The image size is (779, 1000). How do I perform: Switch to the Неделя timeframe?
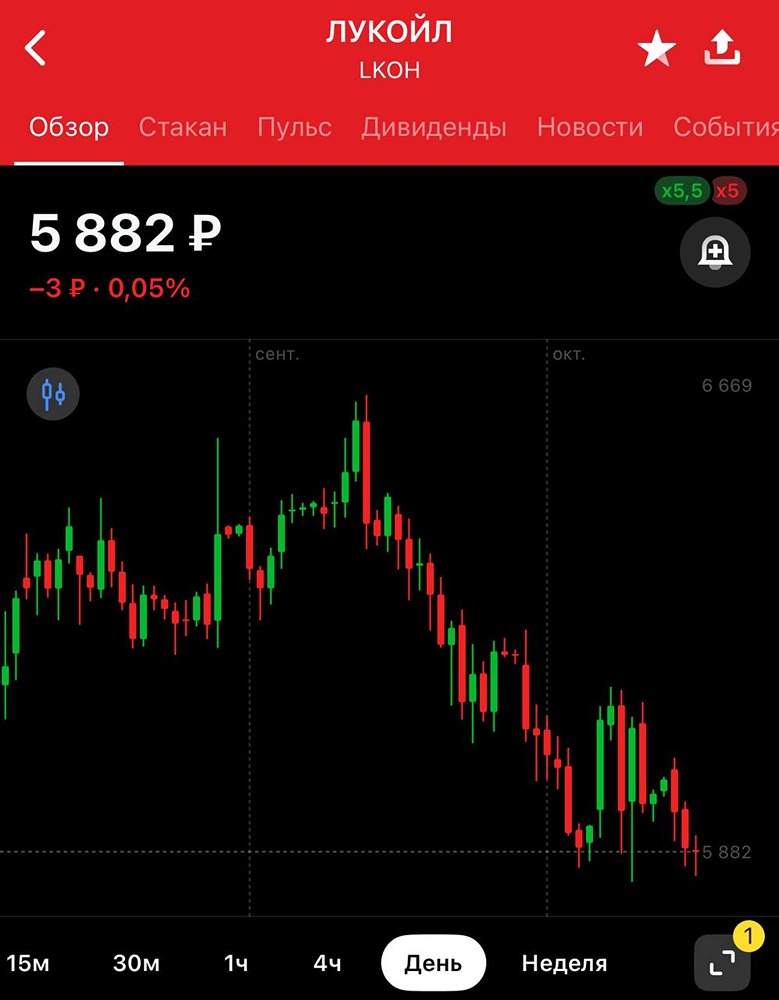[x=563, y=962]
